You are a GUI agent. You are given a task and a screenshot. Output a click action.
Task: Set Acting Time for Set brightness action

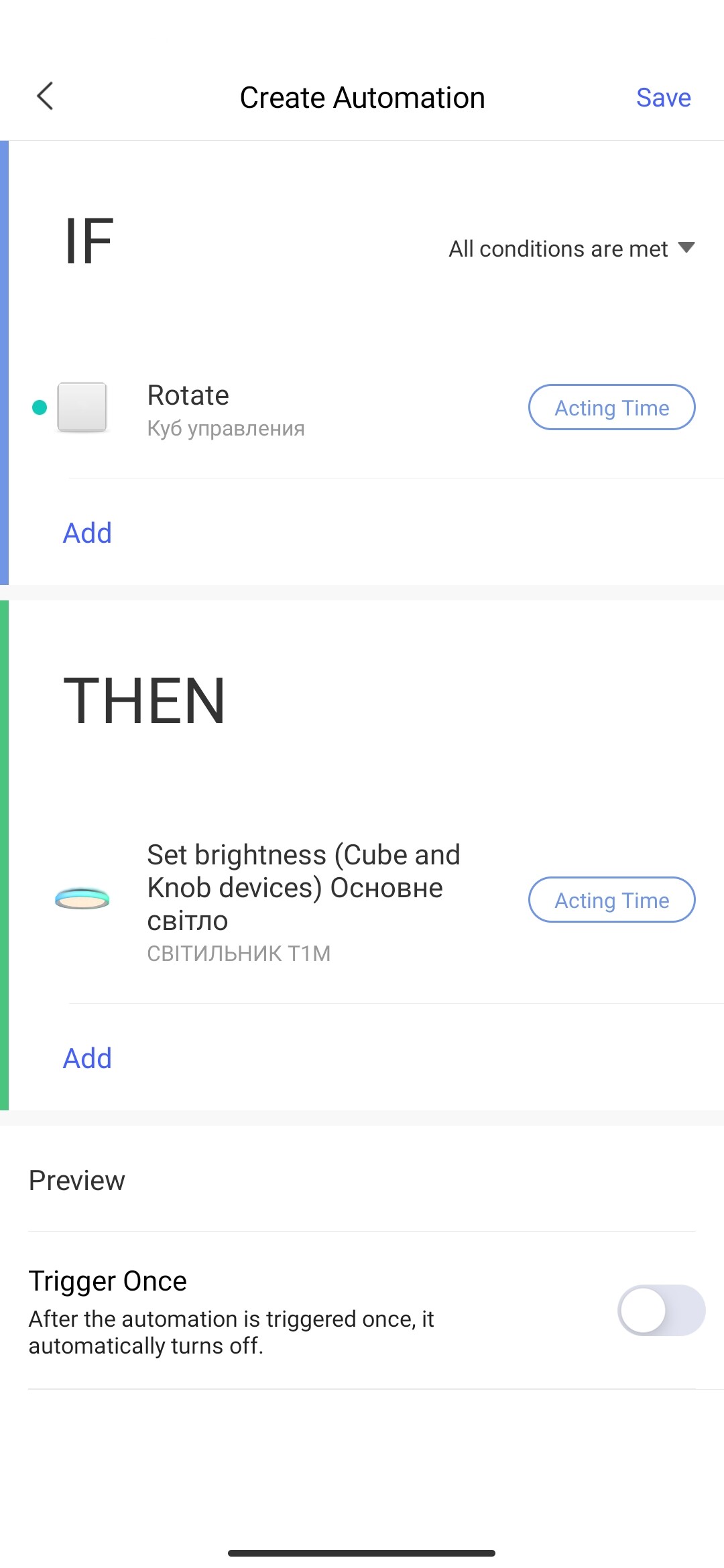pos(611,900)
